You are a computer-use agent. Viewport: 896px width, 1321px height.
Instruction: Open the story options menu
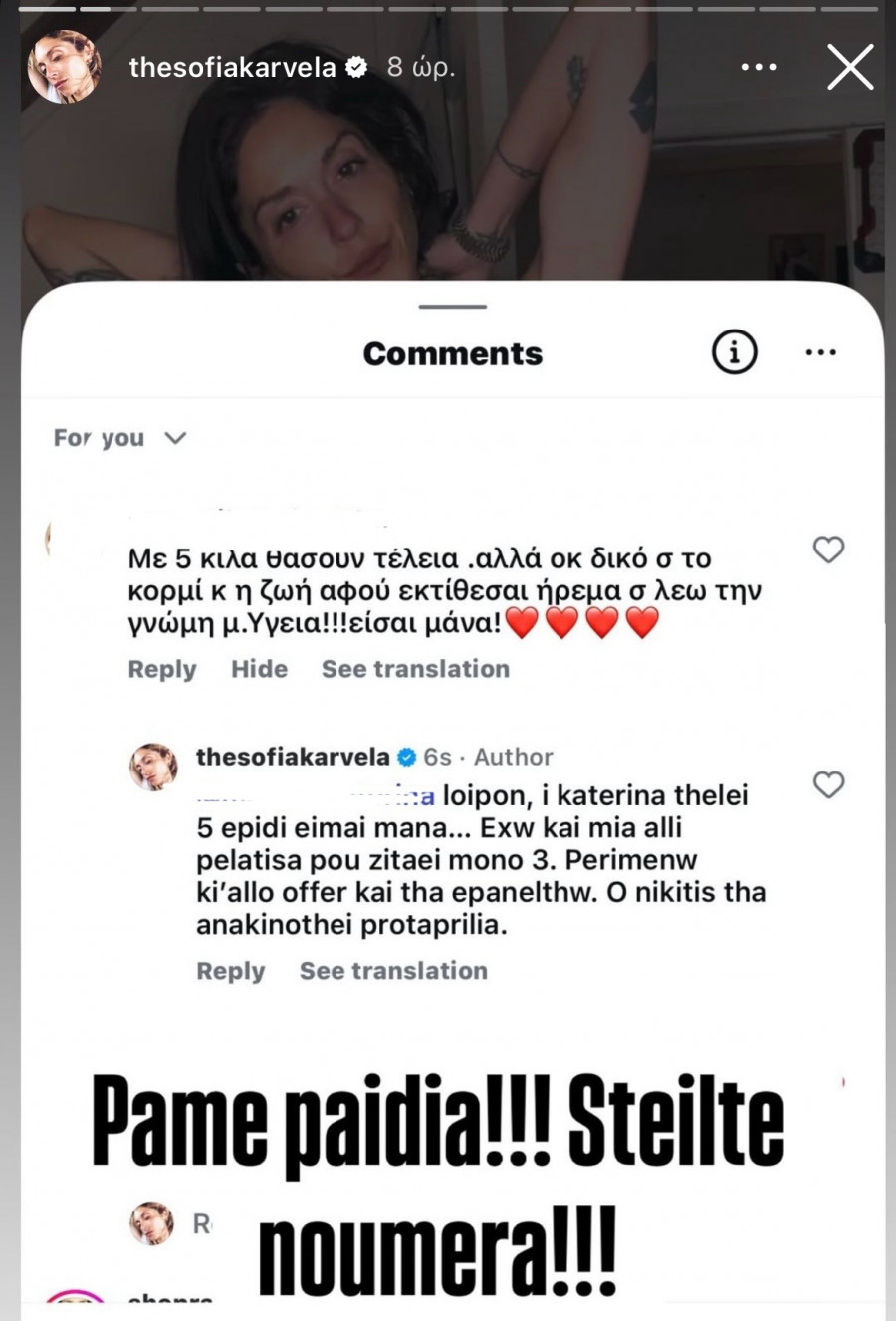tap(759, 67)
